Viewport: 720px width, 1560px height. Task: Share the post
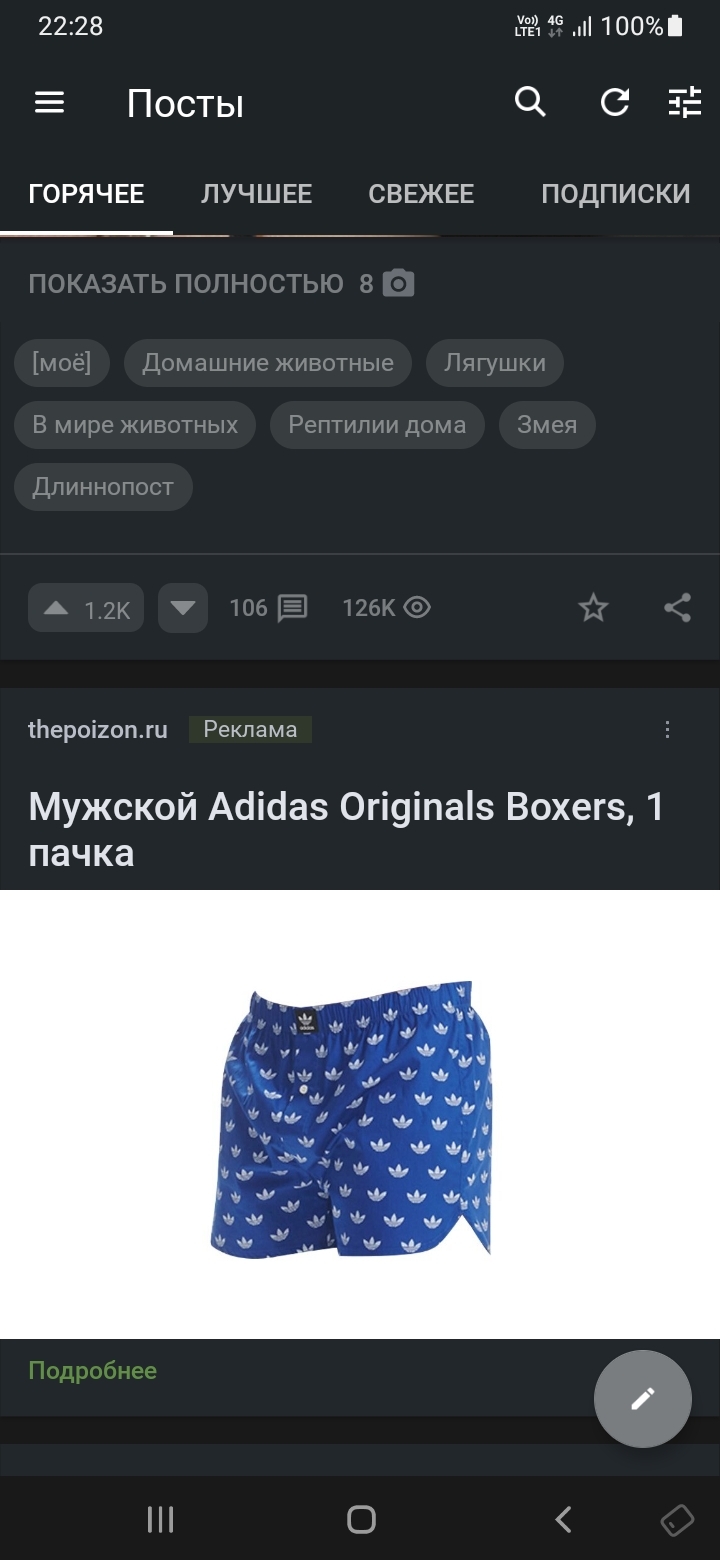point(678,608)
